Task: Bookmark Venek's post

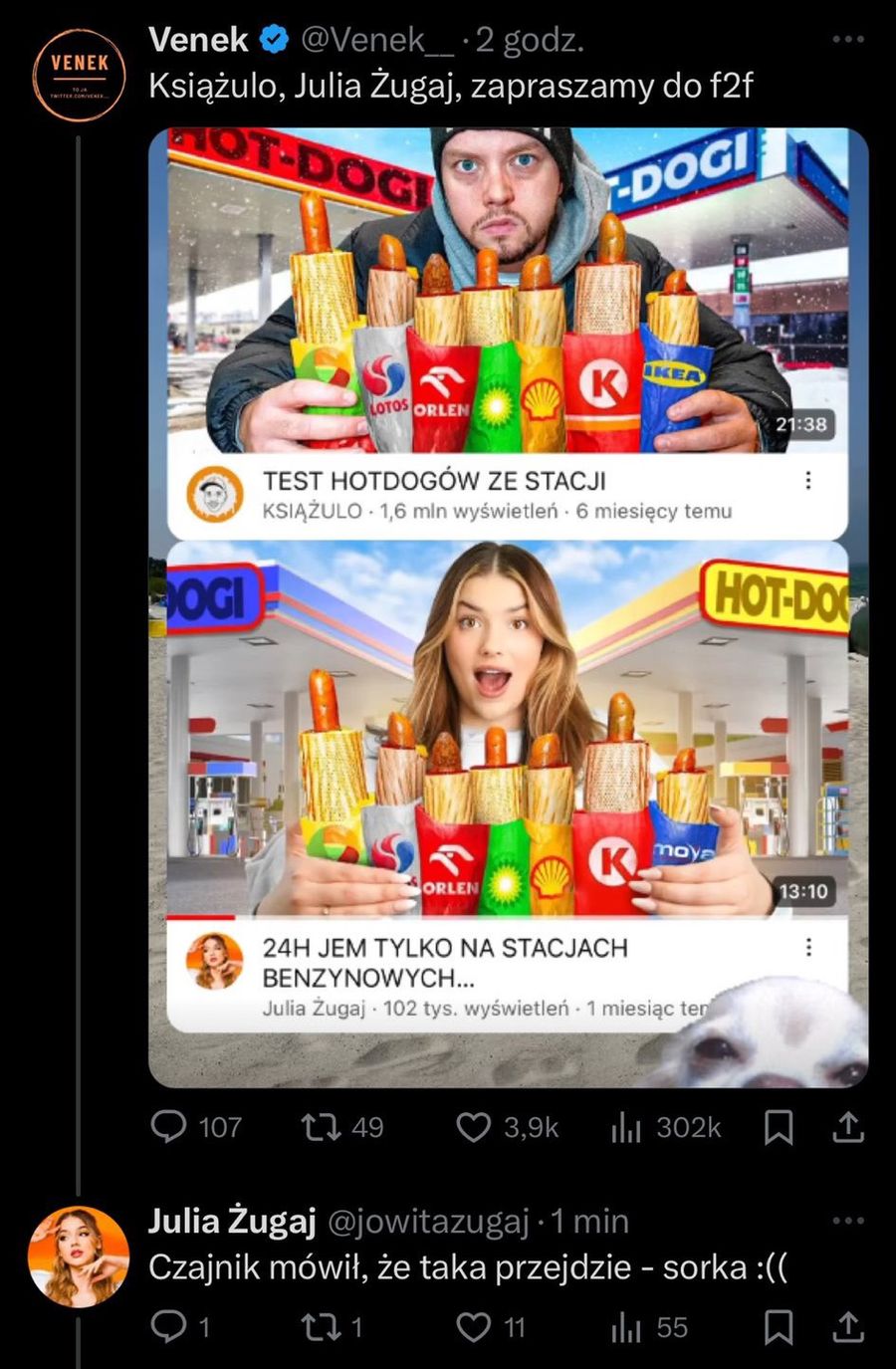Action: click(x=779, y=1126)
